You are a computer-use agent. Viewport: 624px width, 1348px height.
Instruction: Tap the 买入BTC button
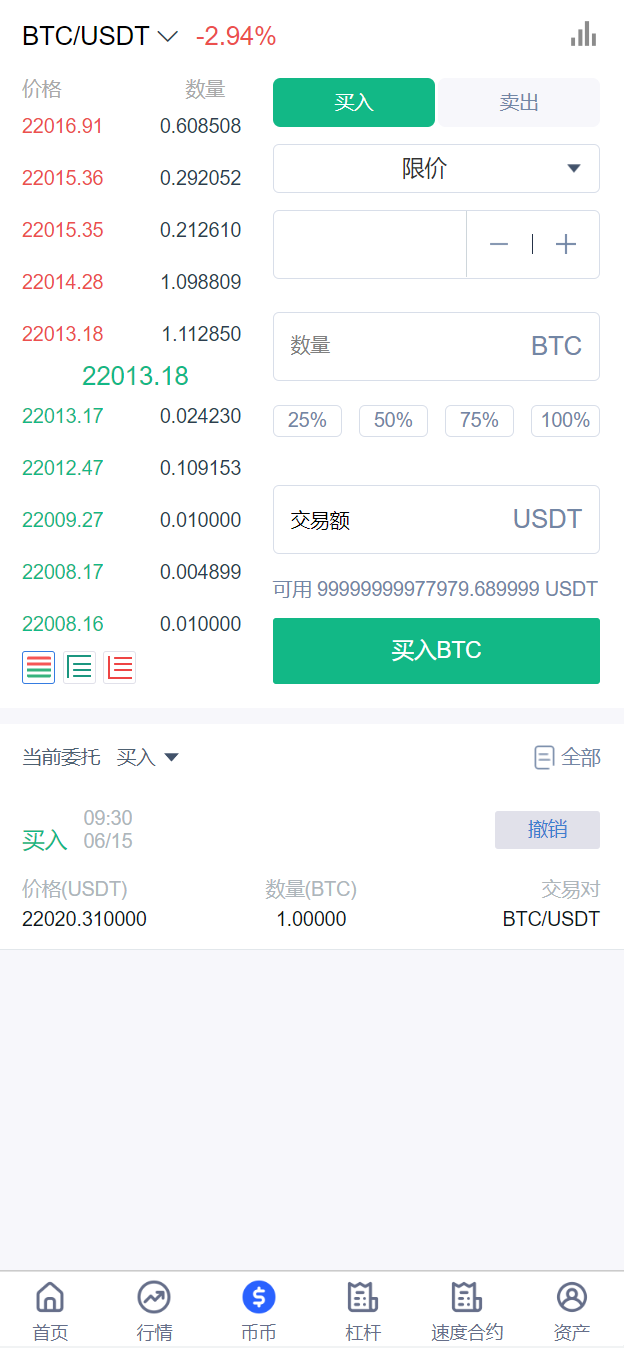(x=436, y=651)
